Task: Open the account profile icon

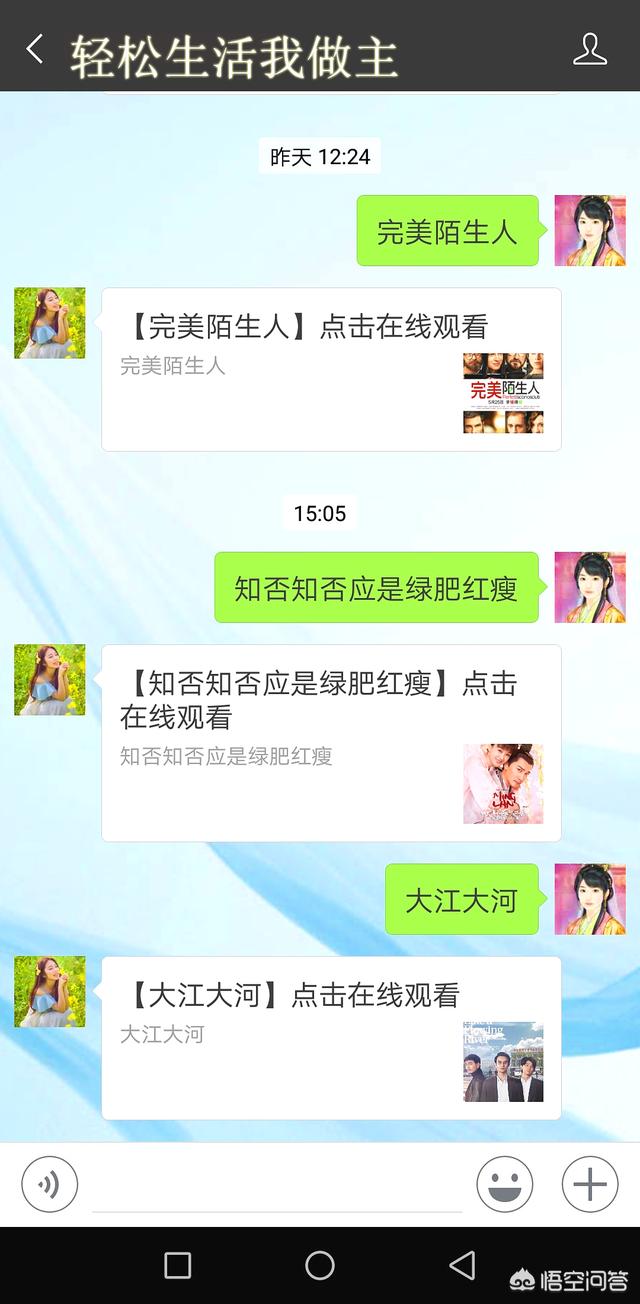Action: click(x=589, y=49)
